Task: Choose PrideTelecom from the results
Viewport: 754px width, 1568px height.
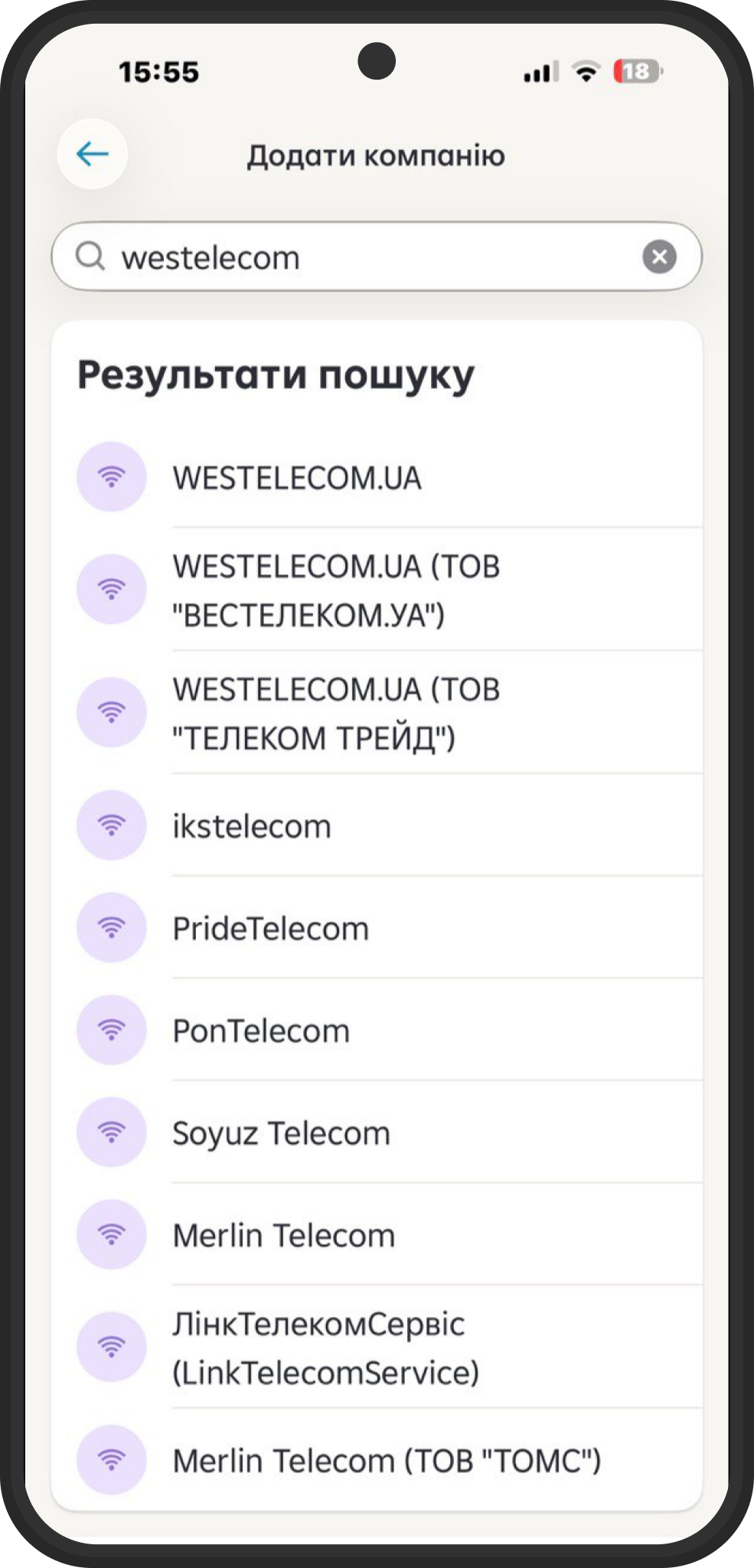Action: [270, 928]
